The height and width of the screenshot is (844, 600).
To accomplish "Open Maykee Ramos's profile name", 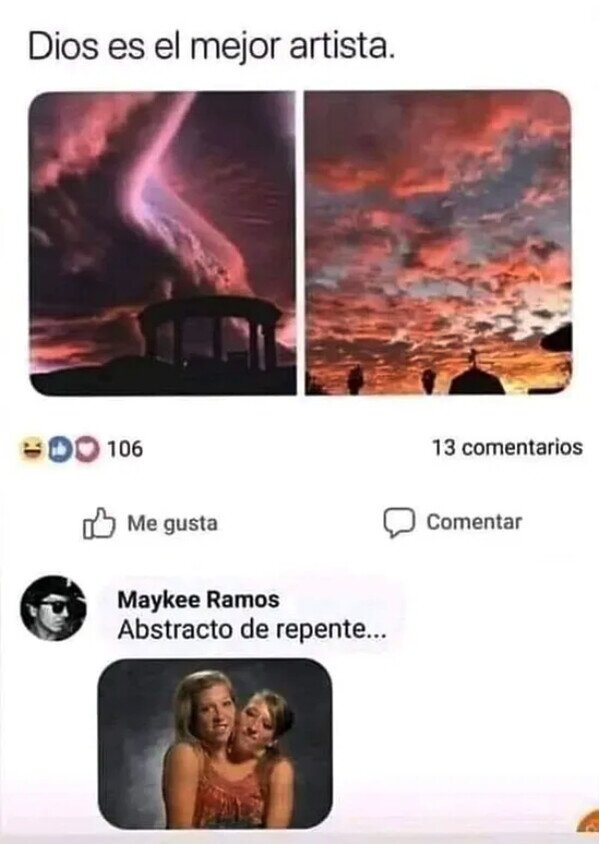I will (x=198, y=600).
